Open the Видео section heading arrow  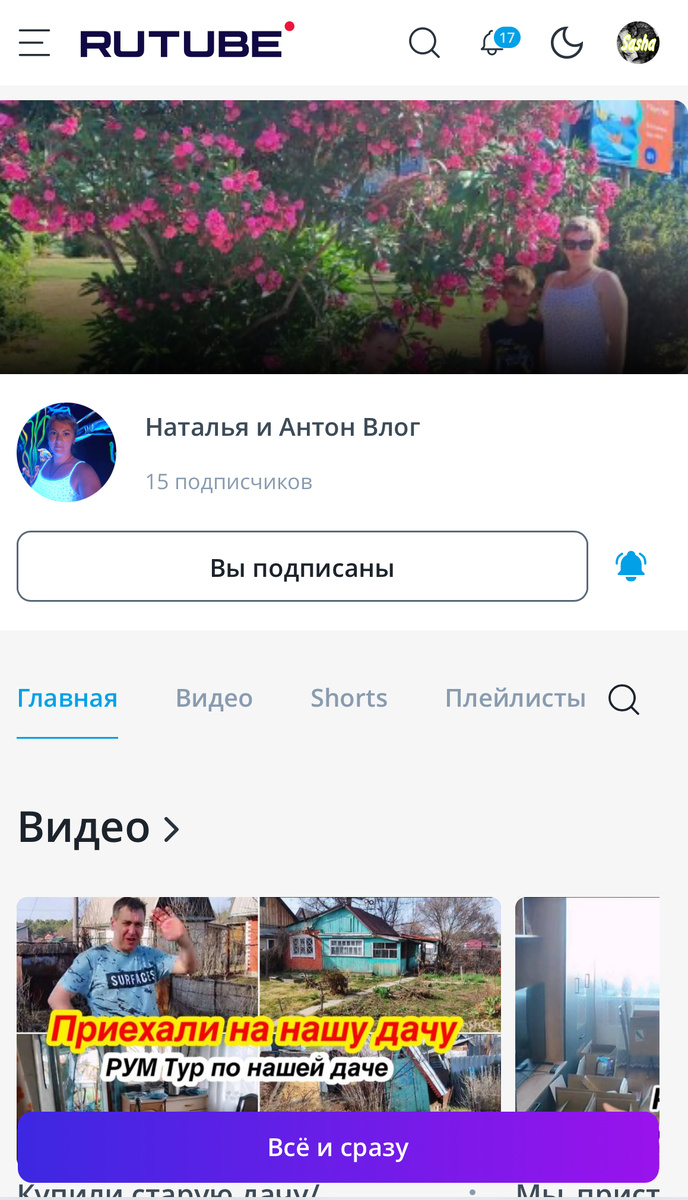pos(171,829)
